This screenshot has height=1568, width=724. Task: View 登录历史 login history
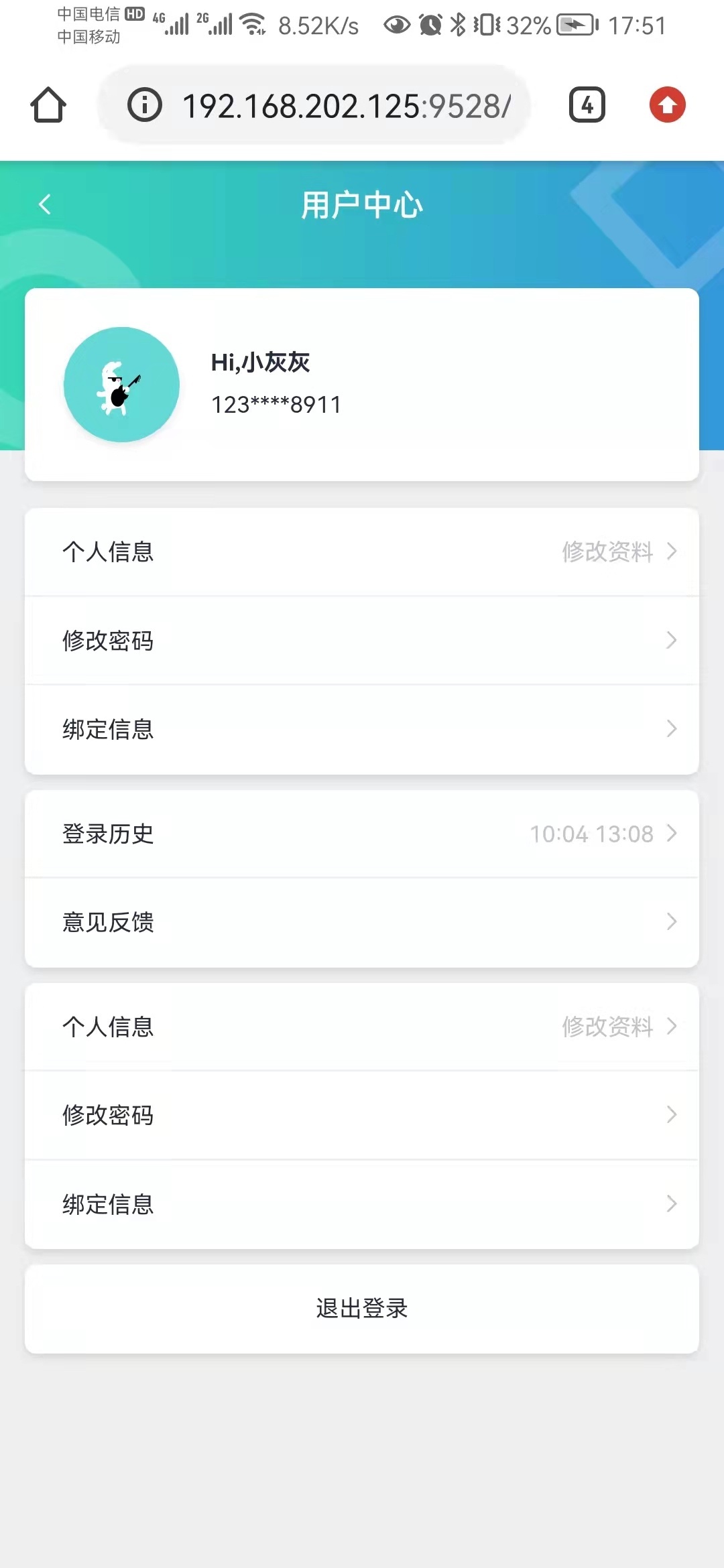coord(362,834)
